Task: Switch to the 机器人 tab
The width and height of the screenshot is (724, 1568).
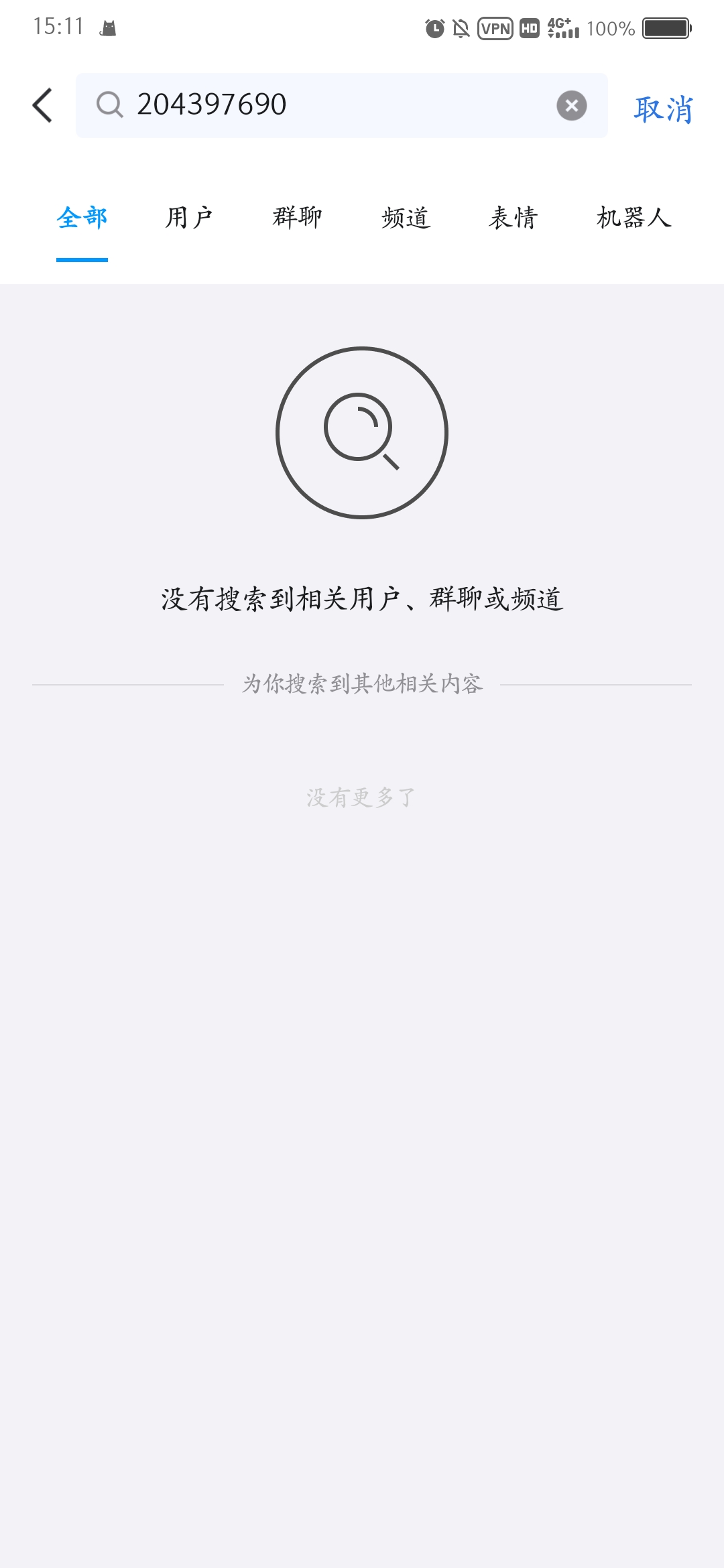Action: tap(633, 218)
